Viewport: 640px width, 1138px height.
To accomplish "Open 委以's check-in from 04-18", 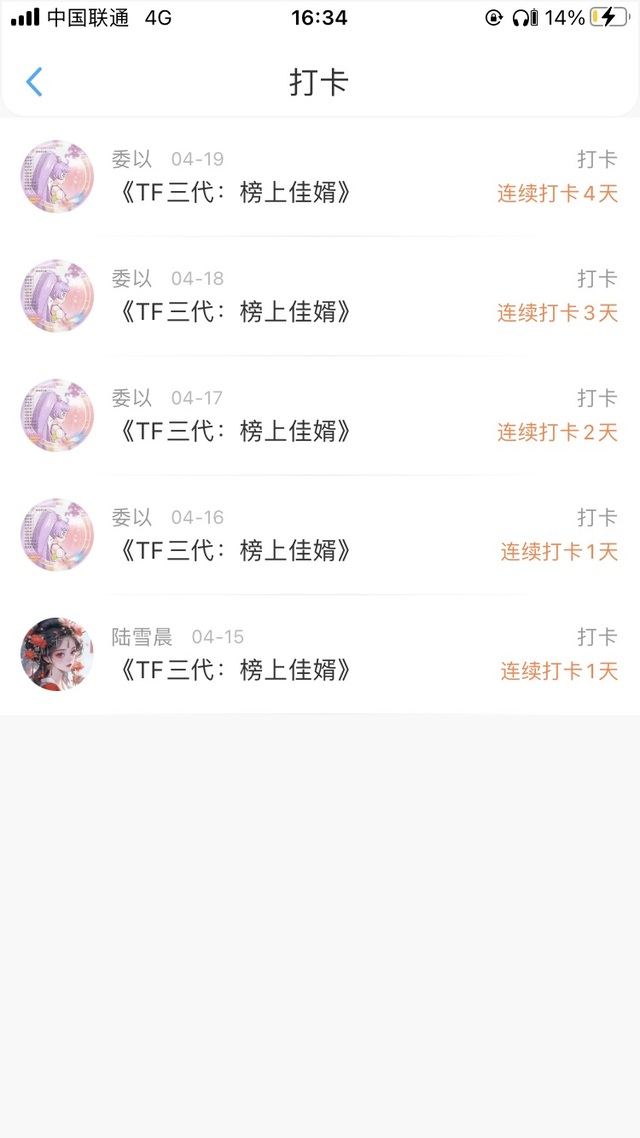I will pyautogui.click(x=320, y=296).
